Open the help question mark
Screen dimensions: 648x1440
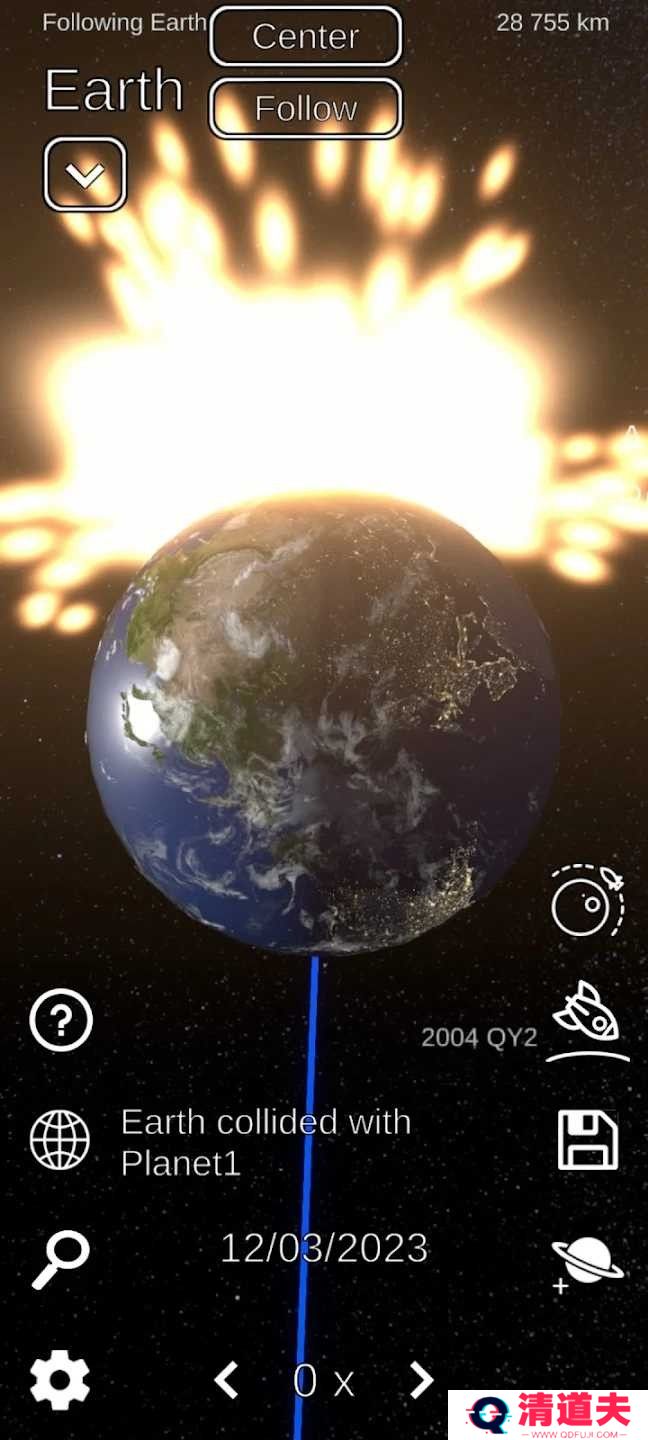click(x=61, y=1021)
